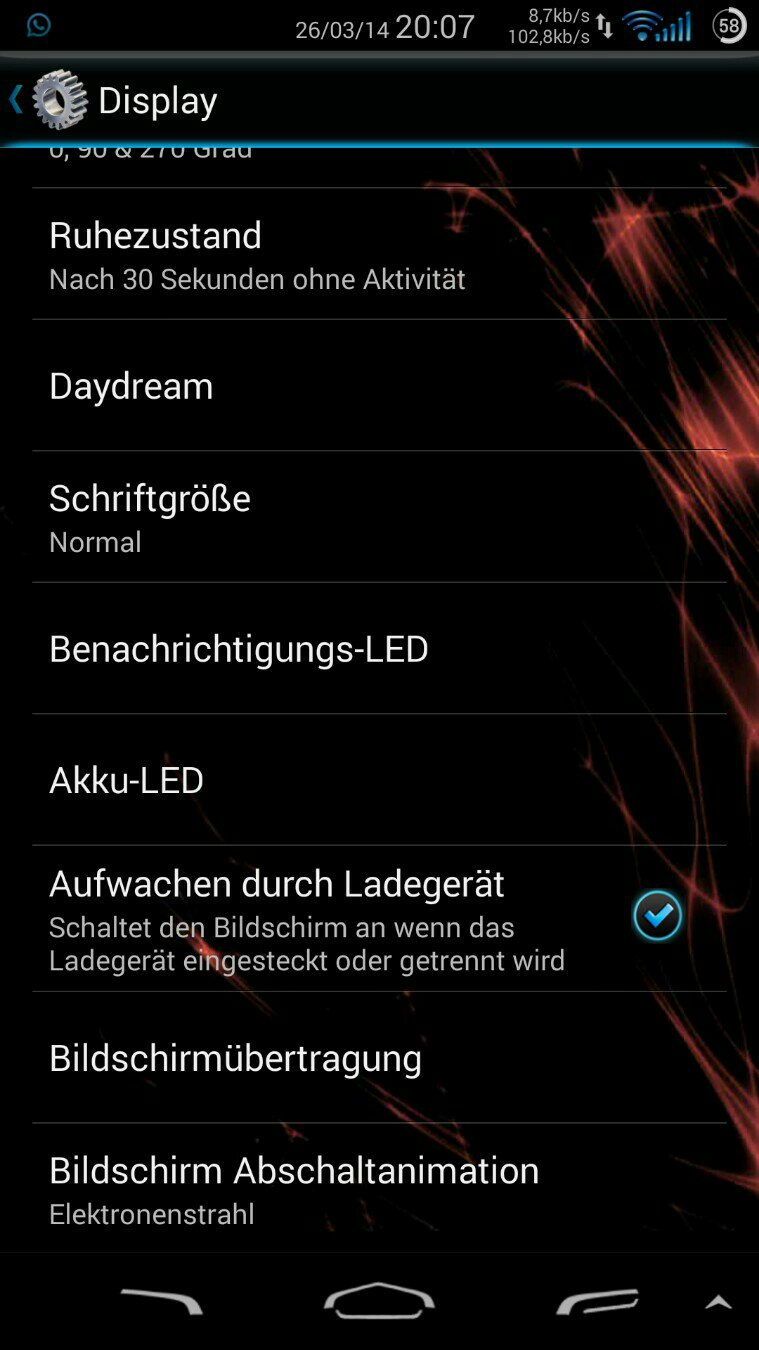Open Benachrichtigungs-LED settings
Screen dimensions: 759x1350
click(379, 648)
